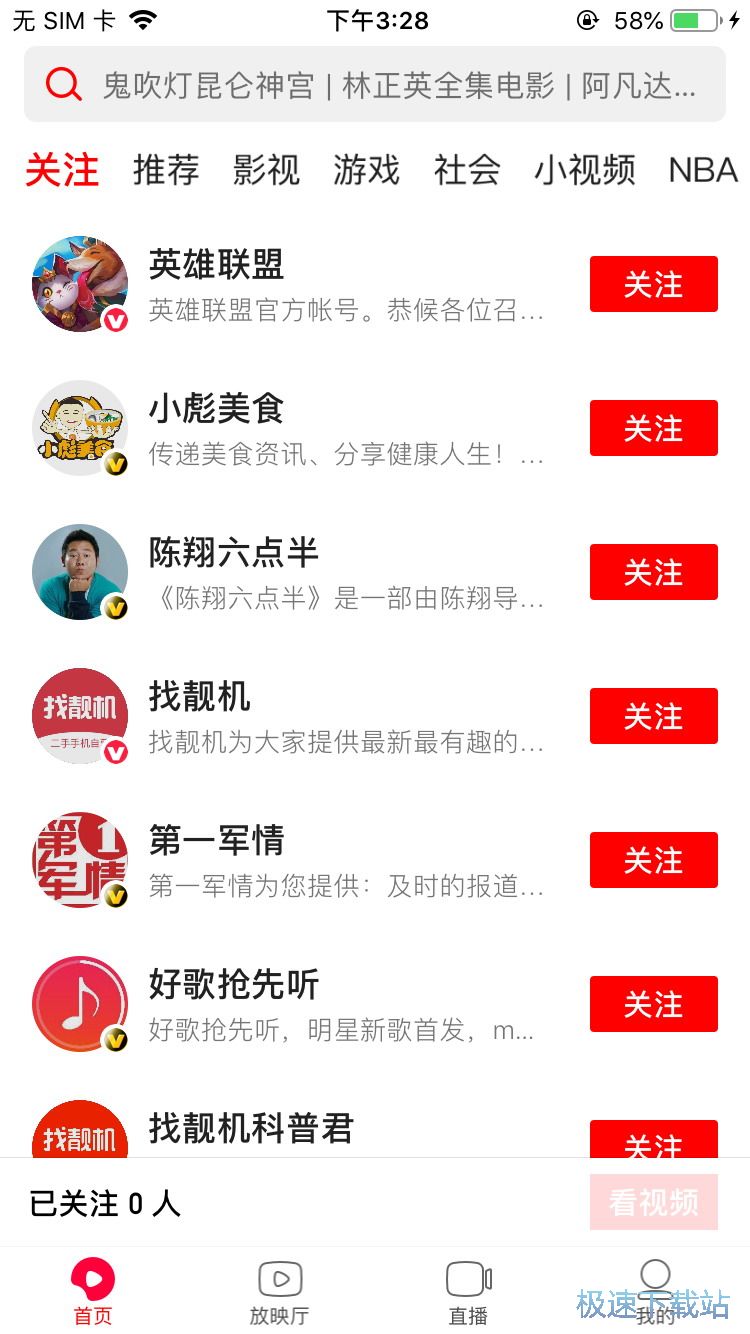Follow the 英雄联盟 account
Image resolution: width=750 pixels, height=1334 pixels.
[653, 285]
